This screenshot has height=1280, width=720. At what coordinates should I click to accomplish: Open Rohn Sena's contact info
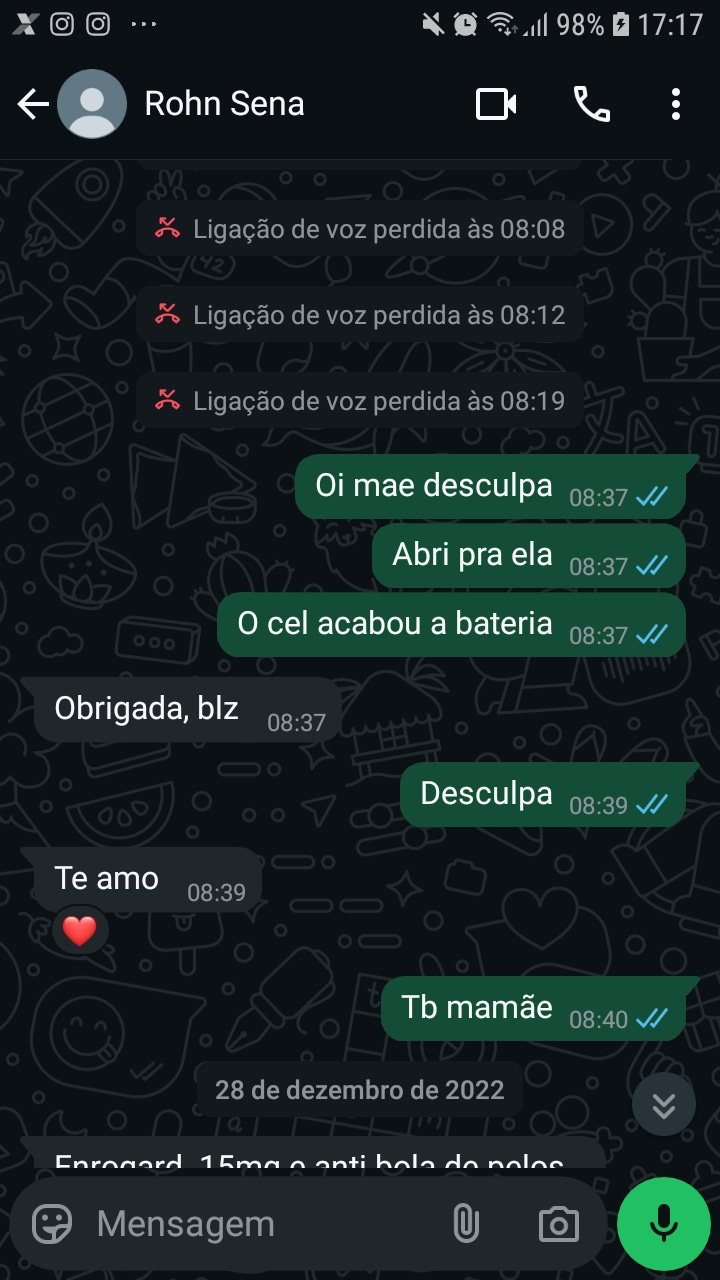click(224, 104)
